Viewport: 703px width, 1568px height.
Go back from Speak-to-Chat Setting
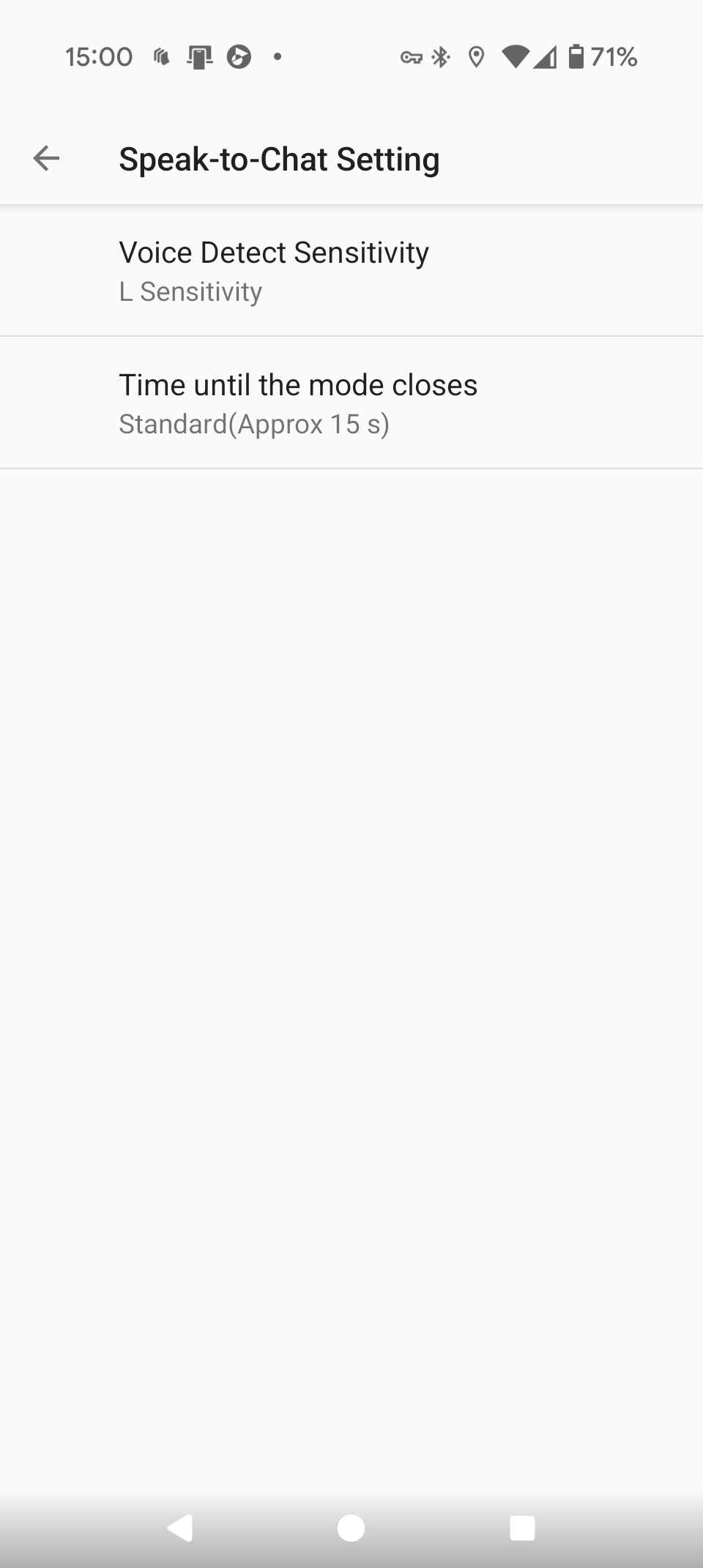coord(46,158)
